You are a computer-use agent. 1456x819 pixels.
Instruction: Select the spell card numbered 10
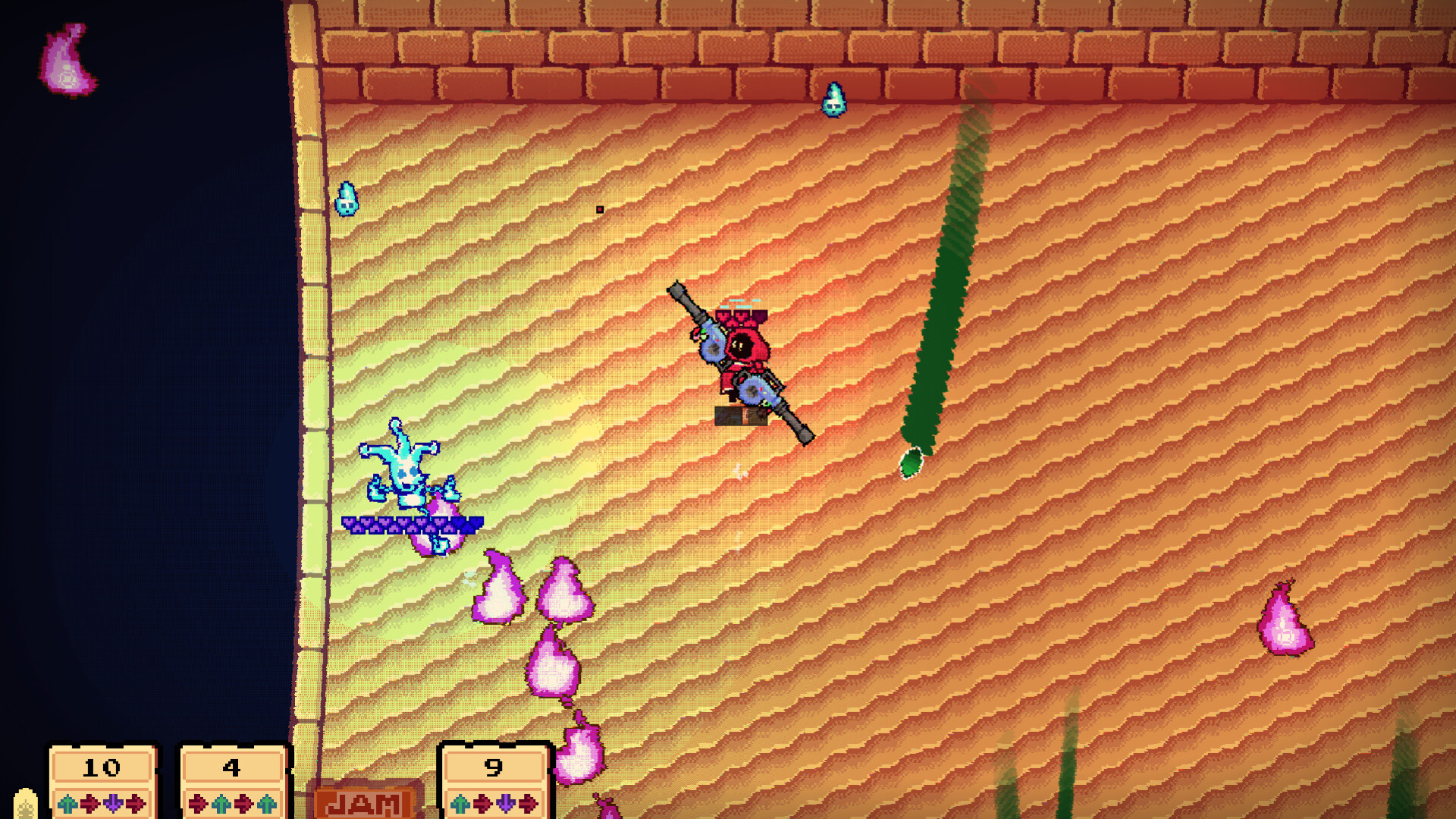(102, 783)
